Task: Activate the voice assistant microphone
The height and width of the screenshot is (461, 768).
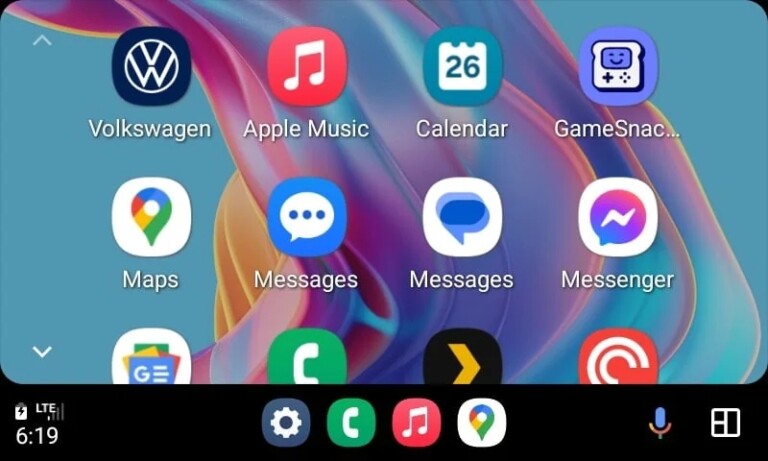Action: [660, 423]
